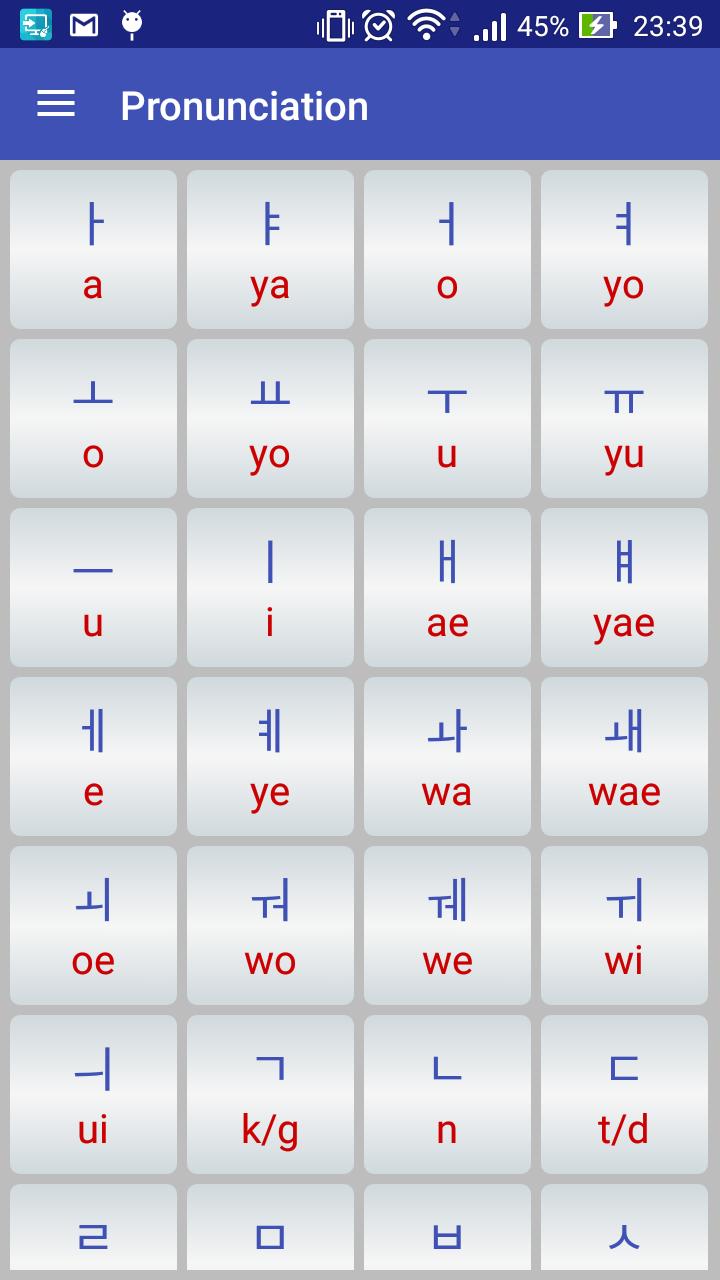This screenshot has width=720, height=1280.
Task: Tap the ㅟ (wi) tile
Action: pos(624,925)
